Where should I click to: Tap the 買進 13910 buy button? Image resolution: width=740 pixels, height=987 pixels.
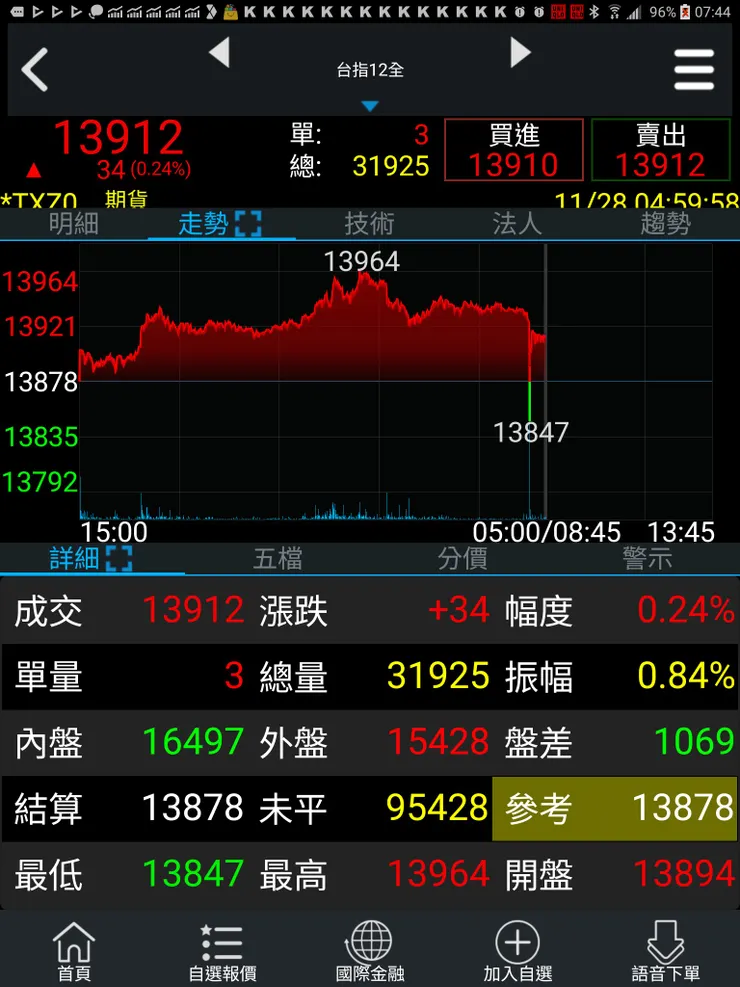coord(513,150)
